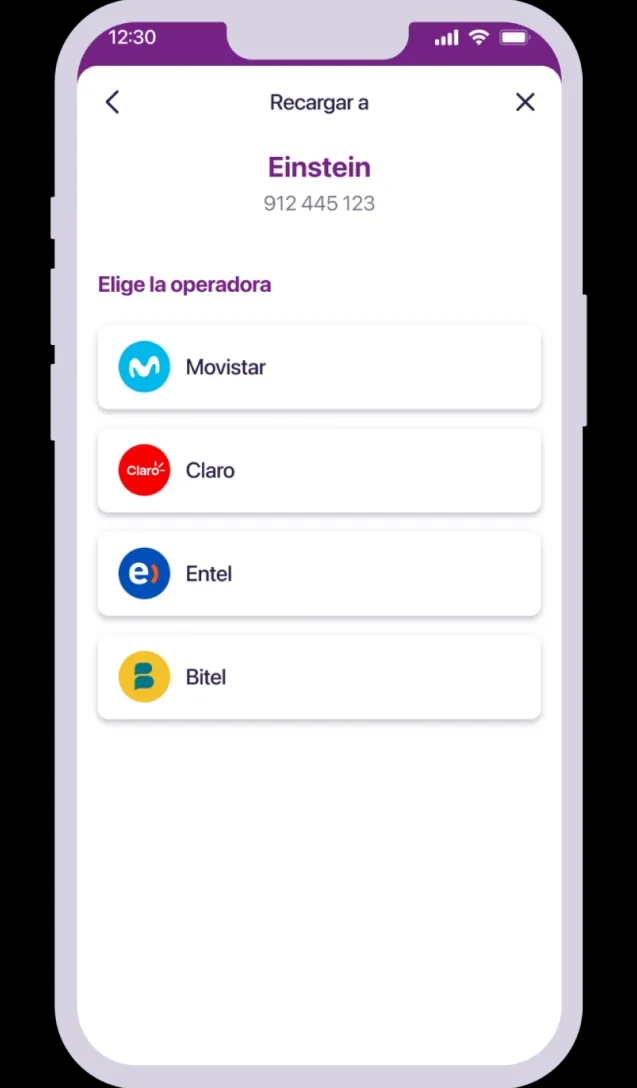Close the Recargar a screen
The image size is (637, 1088).
click(525, 102)
